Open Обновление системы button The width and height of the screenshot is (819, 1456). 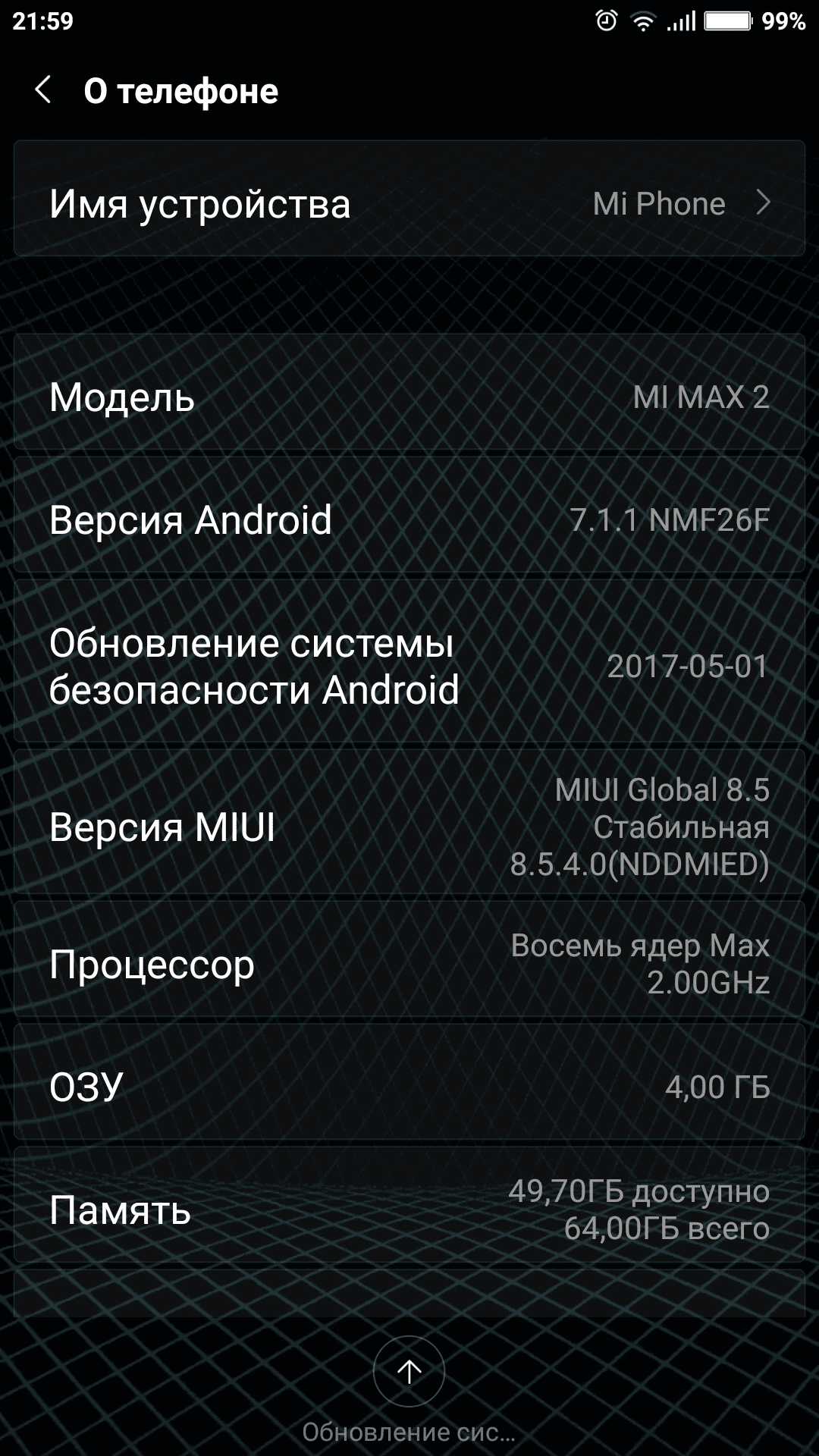point(409,1371)
